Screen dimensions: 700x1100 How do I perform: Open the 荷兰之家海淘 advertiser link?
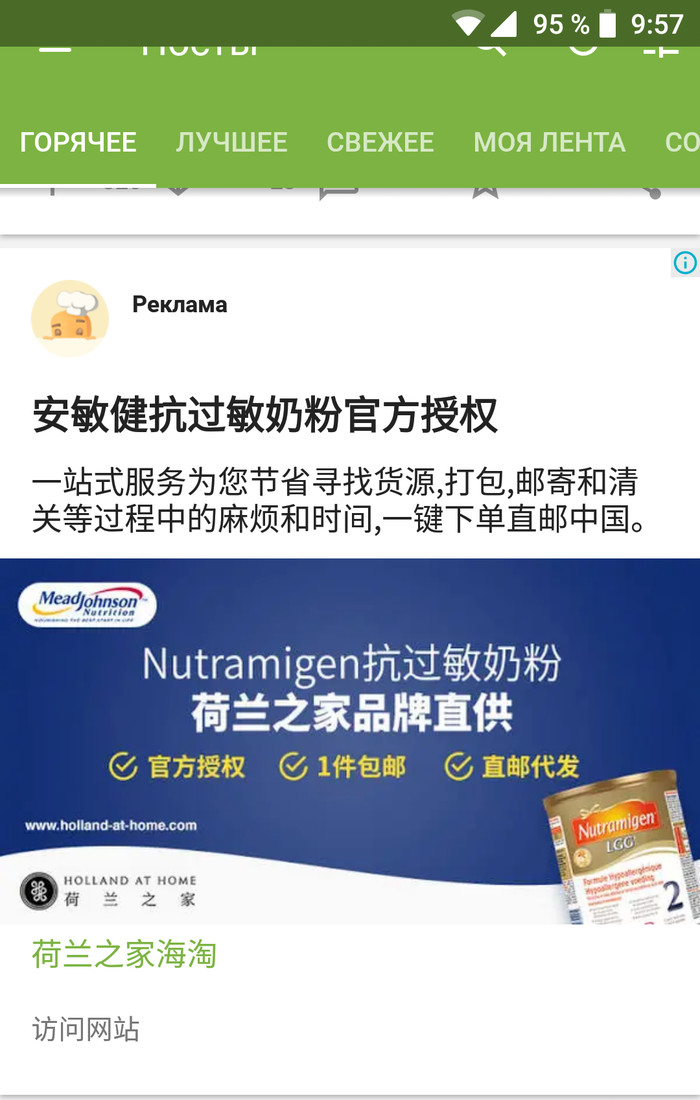point(124,954)
